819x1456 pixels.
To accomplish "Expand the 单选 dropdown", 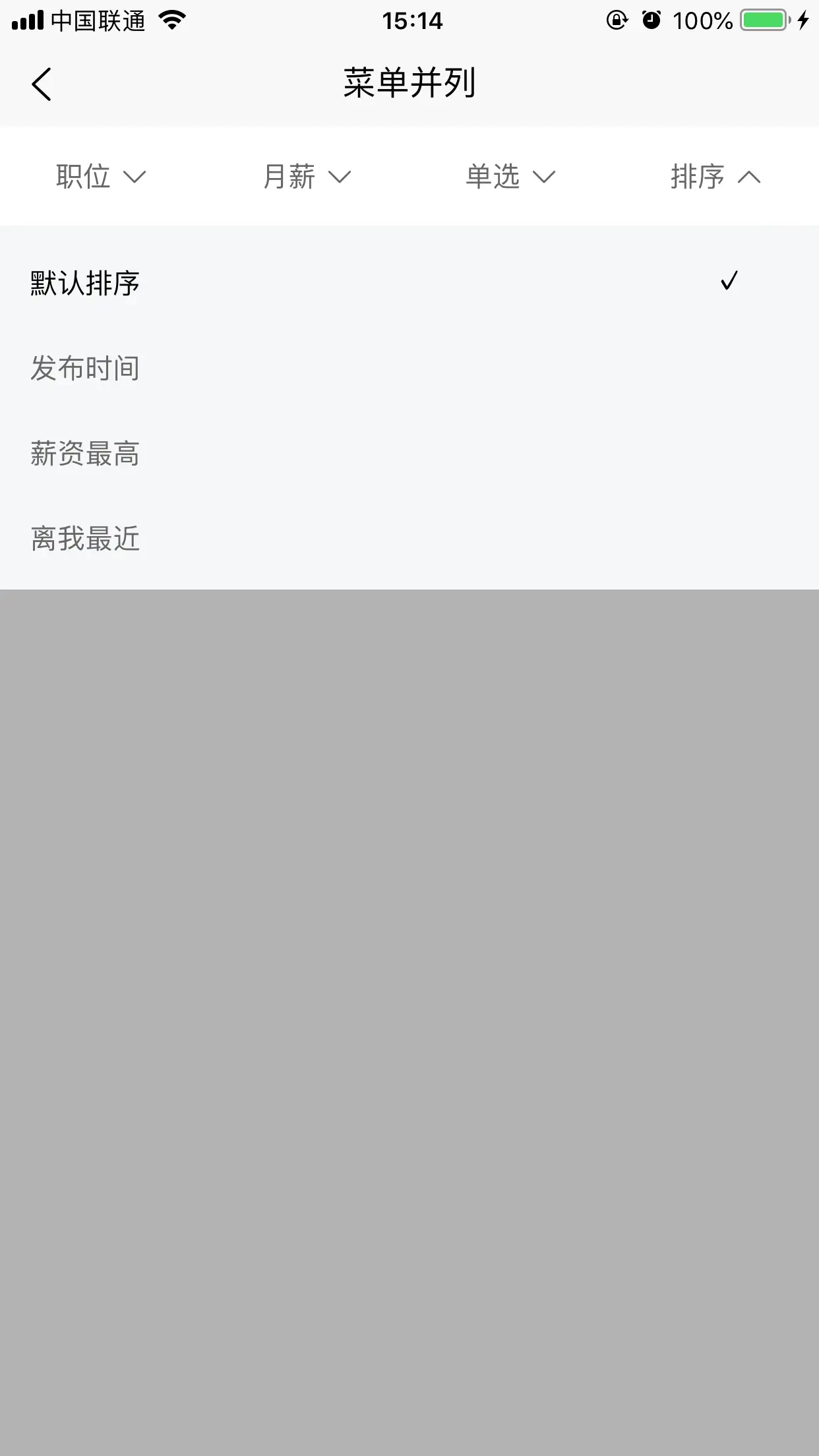I will [511, 177].
